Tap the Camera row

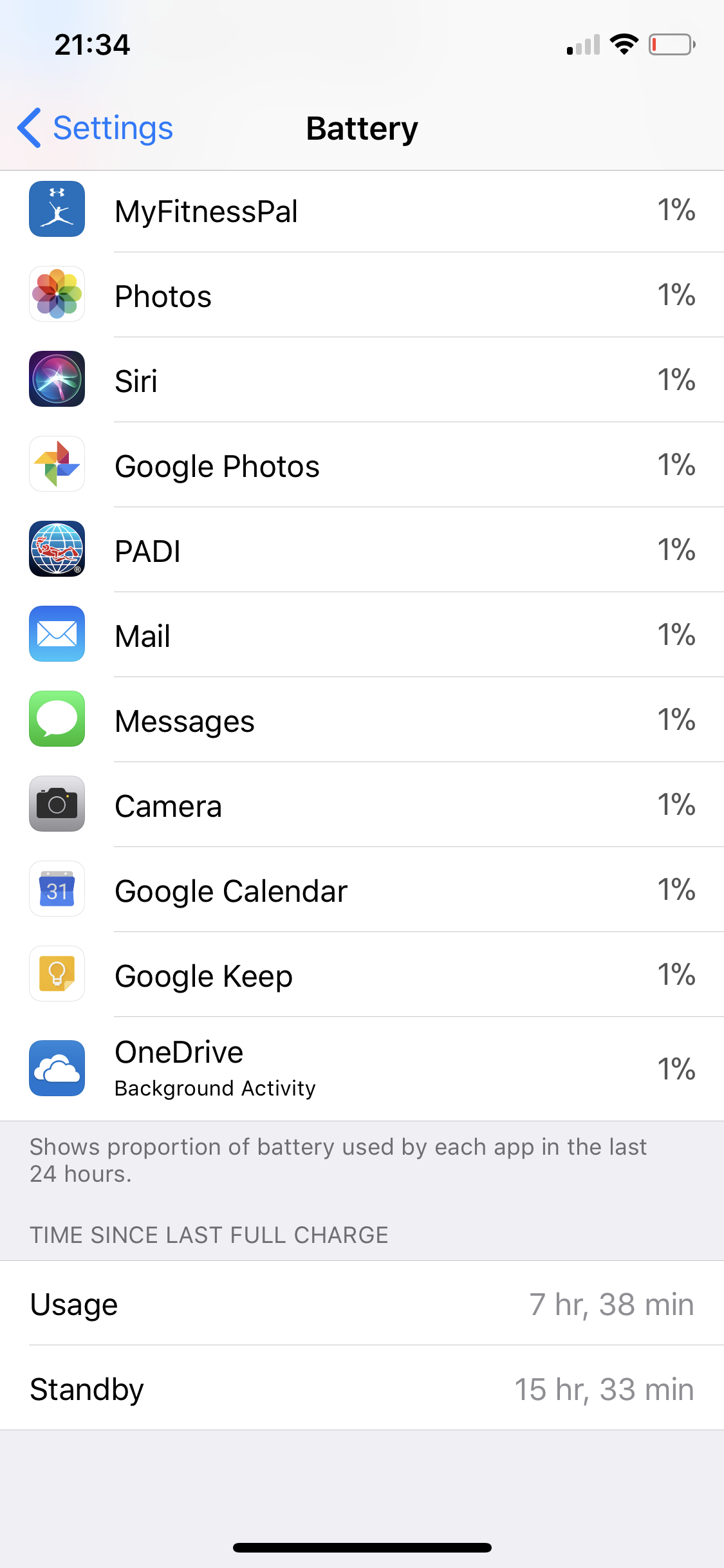[362, 805]
